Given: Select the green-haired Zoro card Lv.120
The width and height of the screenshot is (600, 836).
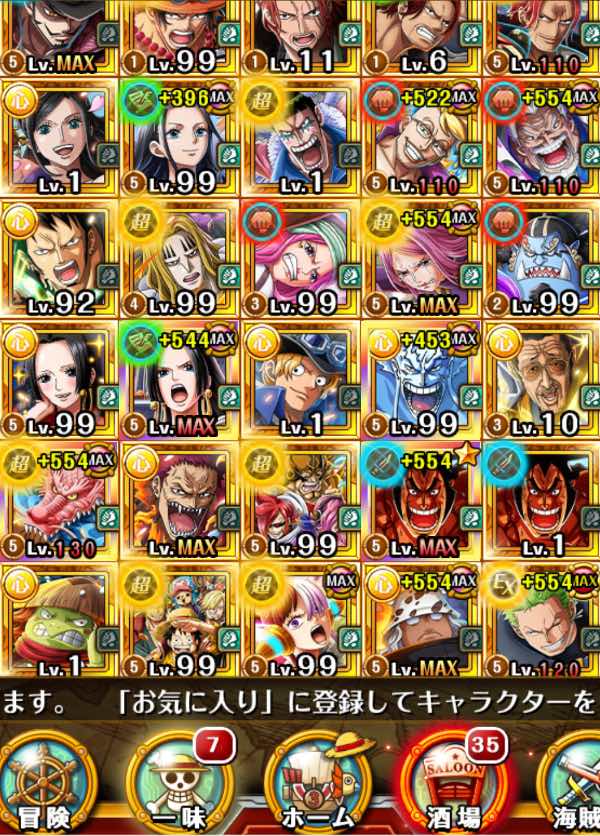Looking at the screenshot, I should pyautogui.click(x=541, y=620).
